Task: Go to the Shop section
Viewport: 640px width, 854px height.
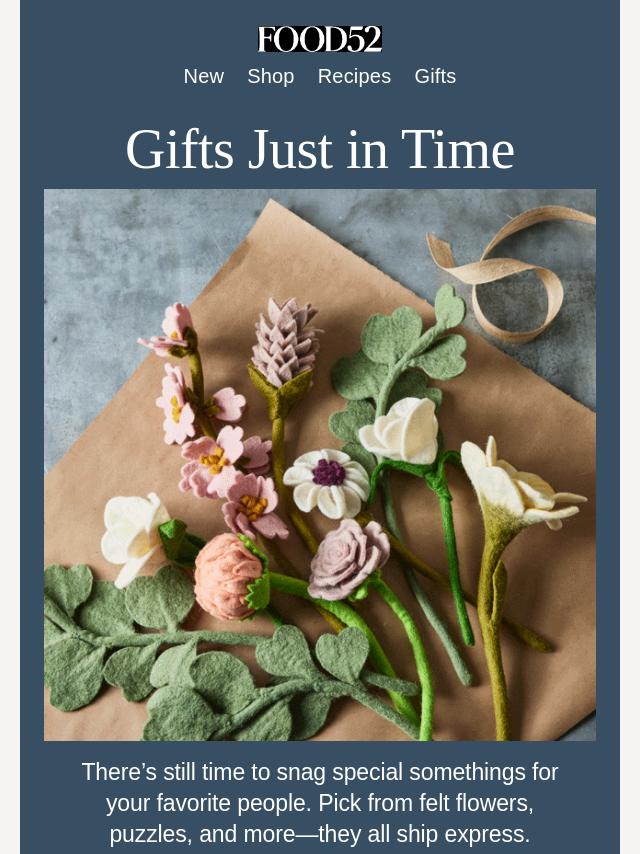Action: tap(270, 76)
